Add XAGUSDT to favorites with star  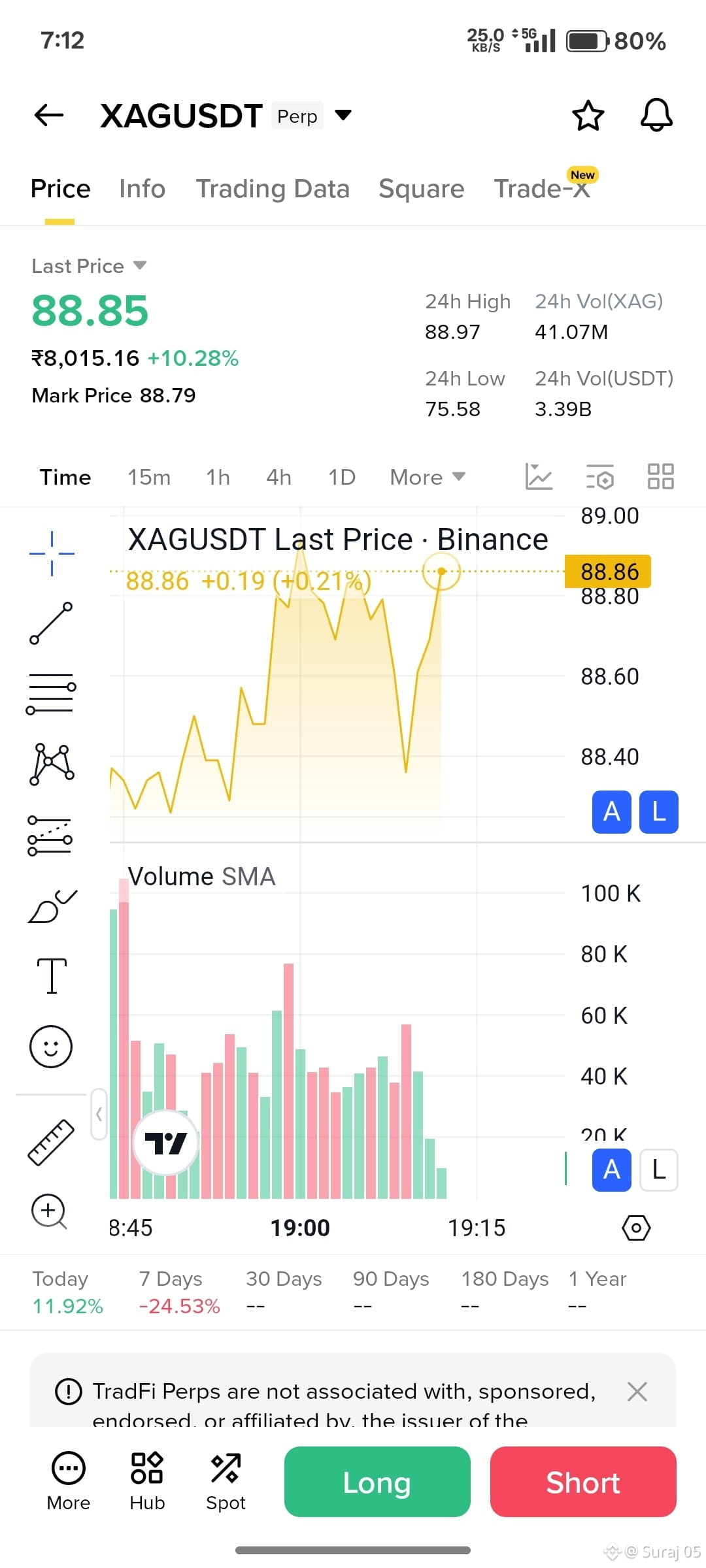pos(588,116)
